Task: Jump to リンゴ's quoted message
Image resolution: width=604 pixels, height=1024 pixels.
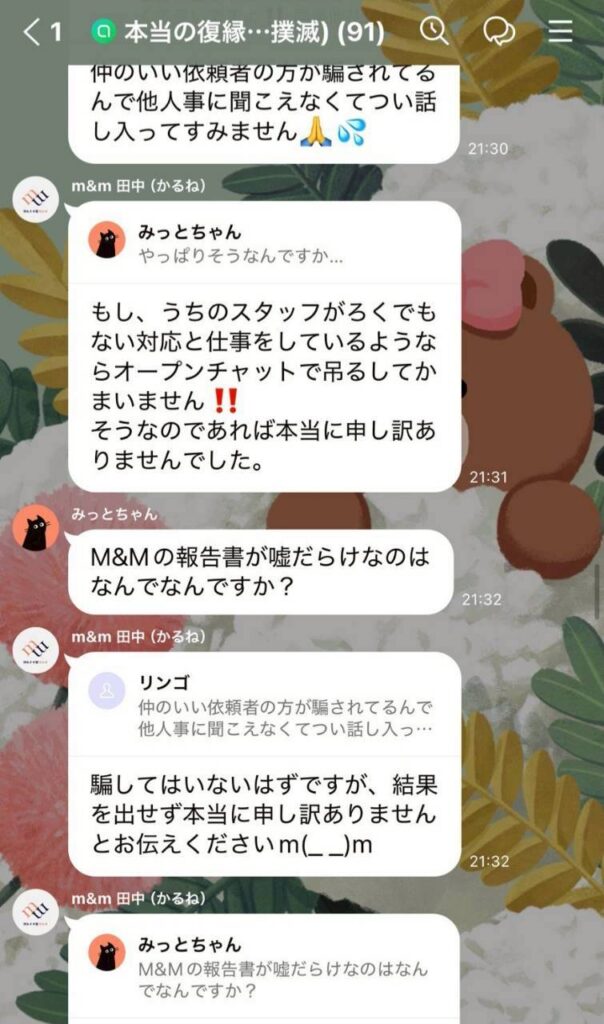Action: click(x=265, y=706)
